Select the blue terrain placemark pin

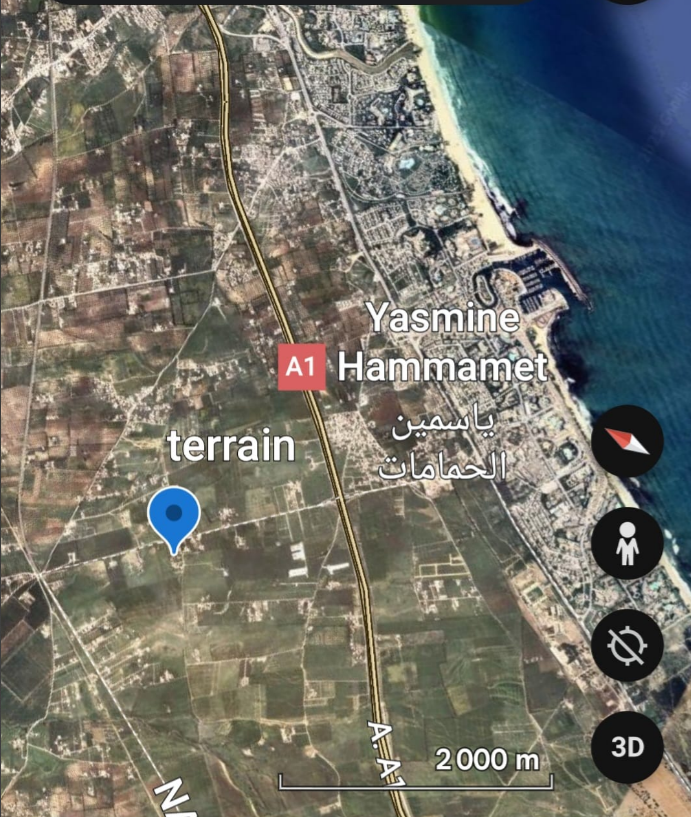[174, 516]
